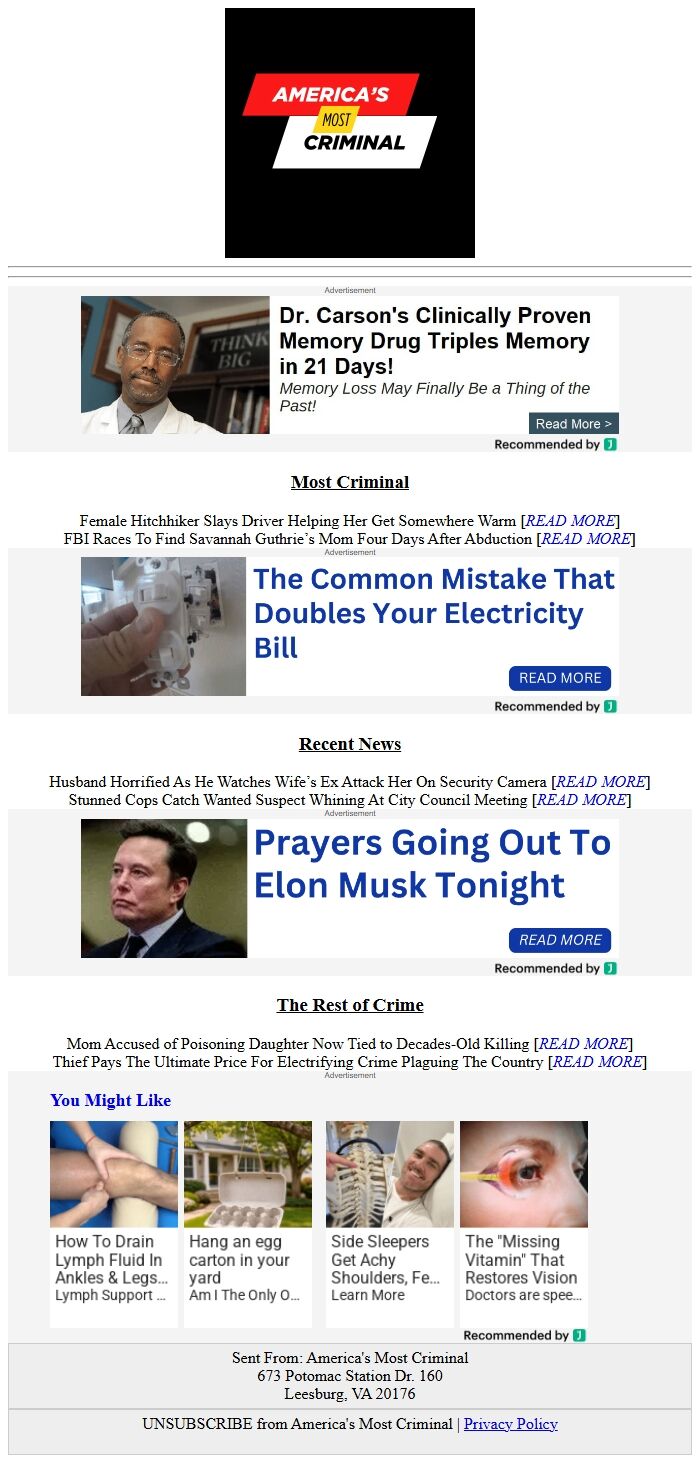Read more on husband watching security camera attack
This screenshot has height=1464, width=700.
click(600, 782)
